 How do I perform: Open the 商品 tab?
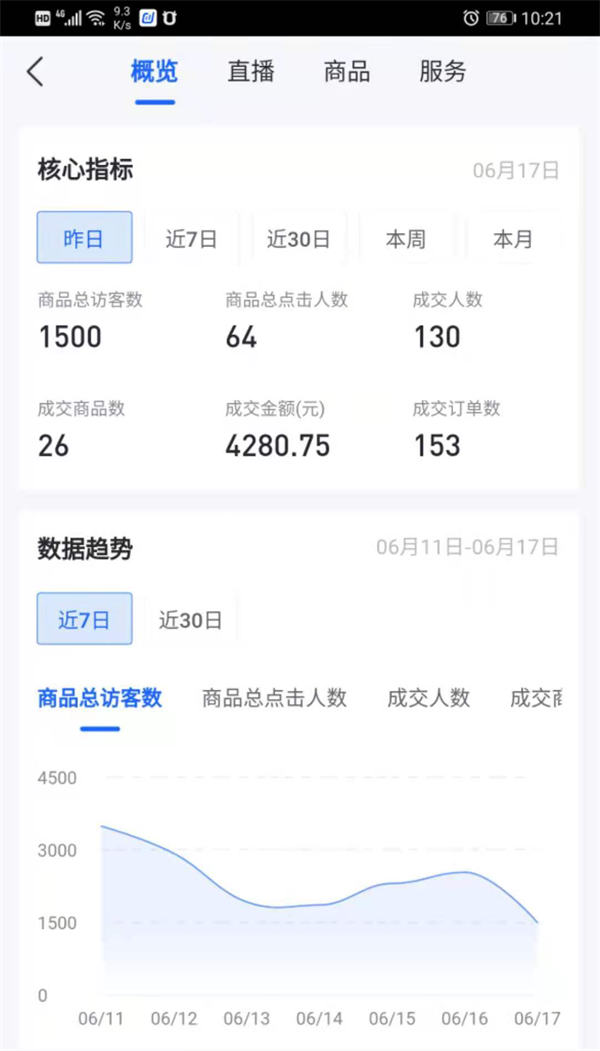pos(347,72)
